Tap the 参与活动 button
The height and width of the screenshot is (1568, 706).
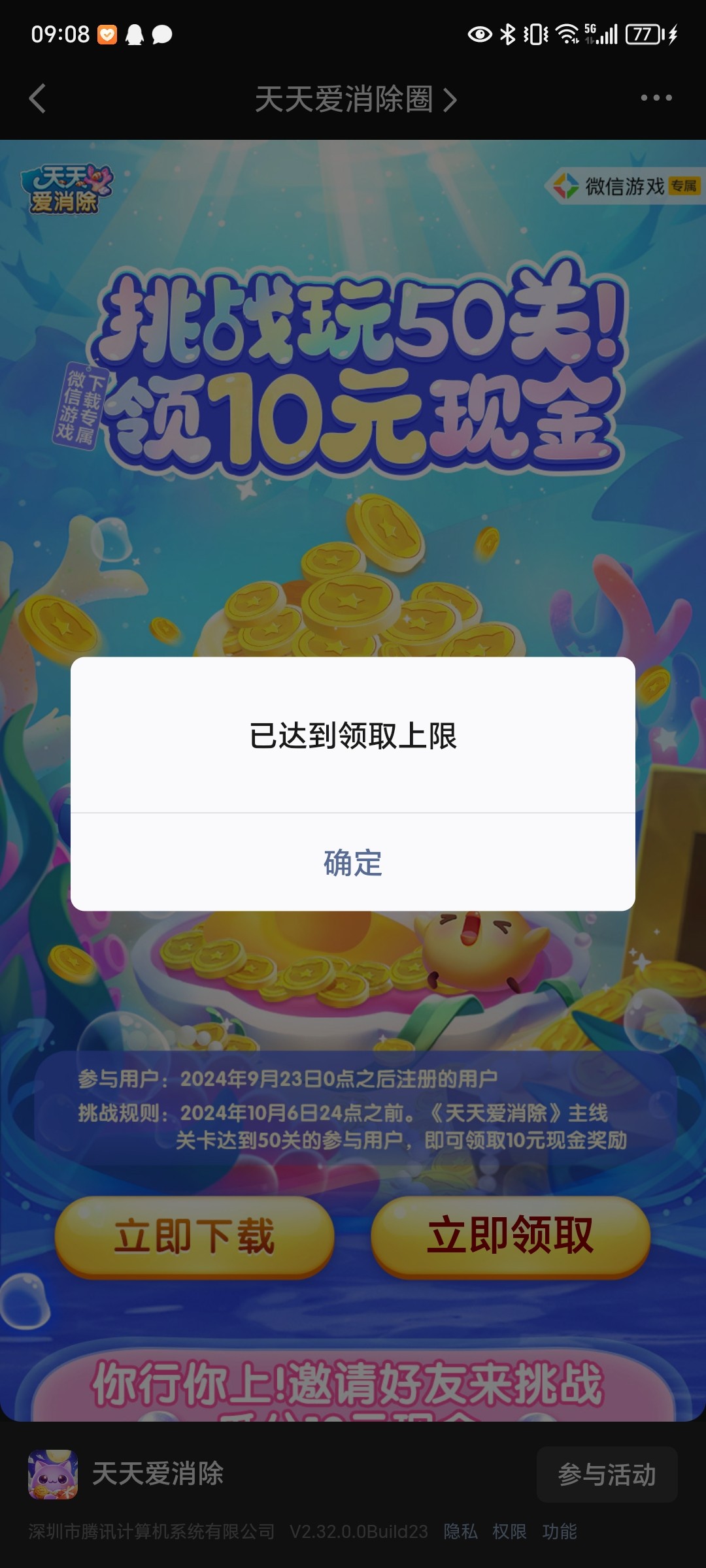(606, 1475)
